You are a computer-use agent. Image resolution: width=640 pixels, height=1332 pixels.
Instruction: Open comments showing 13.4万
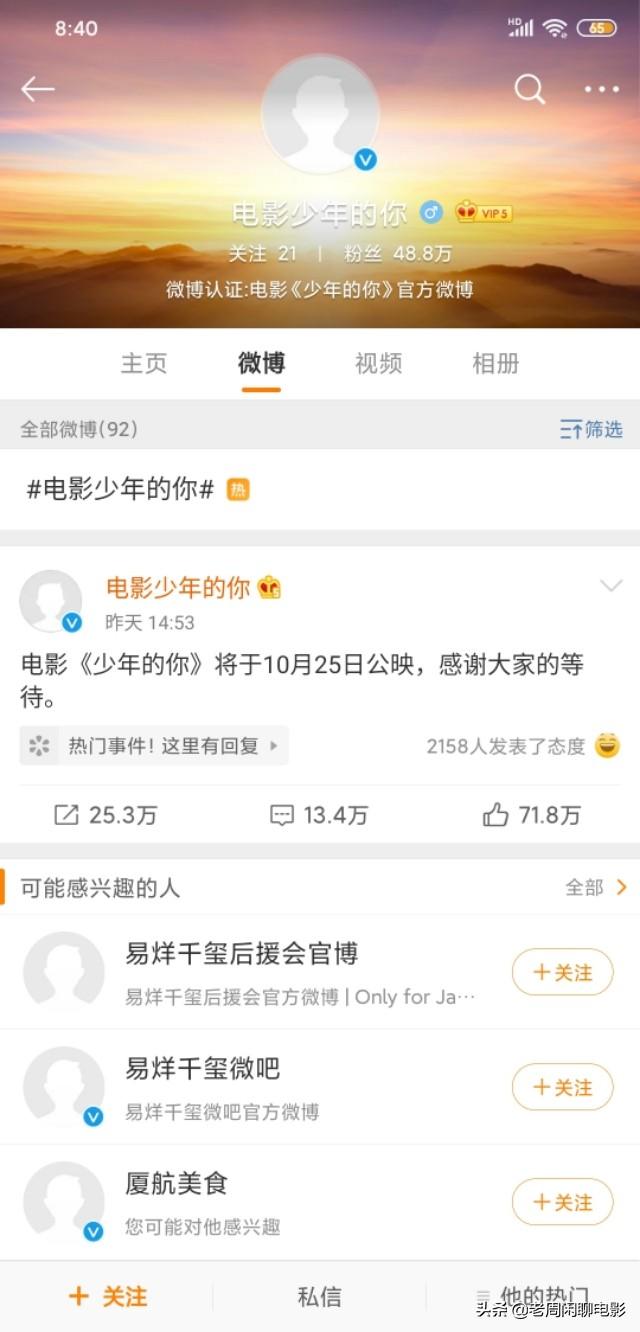coord(319,815)
